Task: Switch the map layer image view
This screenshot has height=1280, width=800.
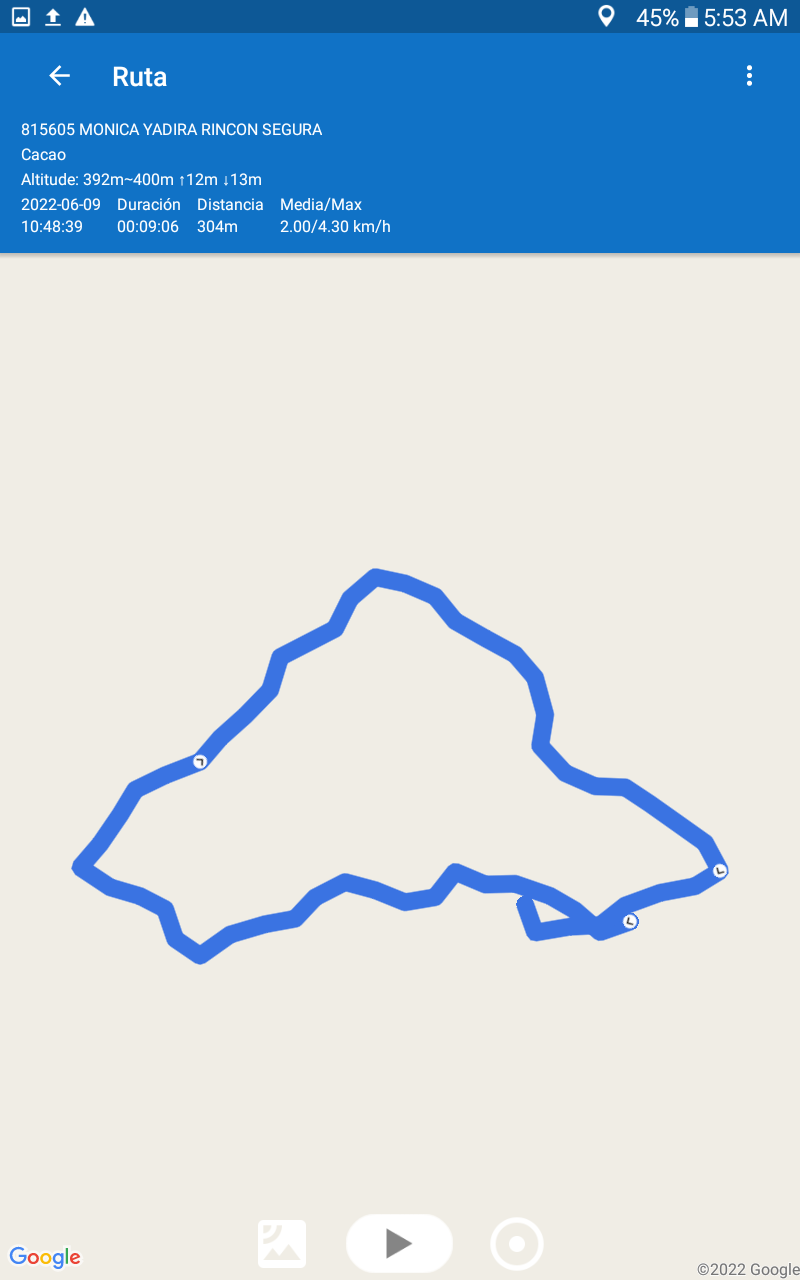Action: pyautogui.click(x=282, y=1244)
